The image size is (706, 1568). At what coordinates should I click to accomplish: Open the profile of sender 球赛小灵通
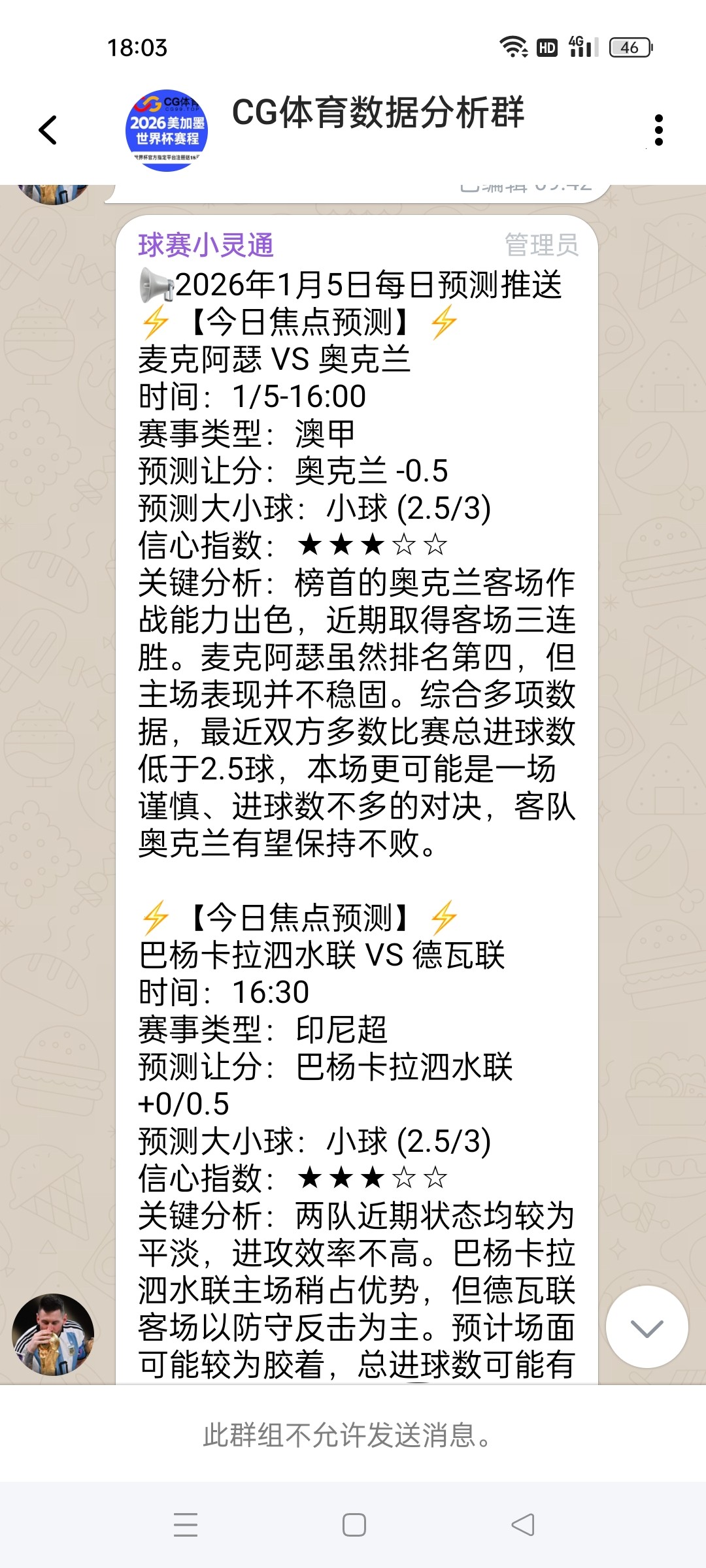click(x=206, y=246)
